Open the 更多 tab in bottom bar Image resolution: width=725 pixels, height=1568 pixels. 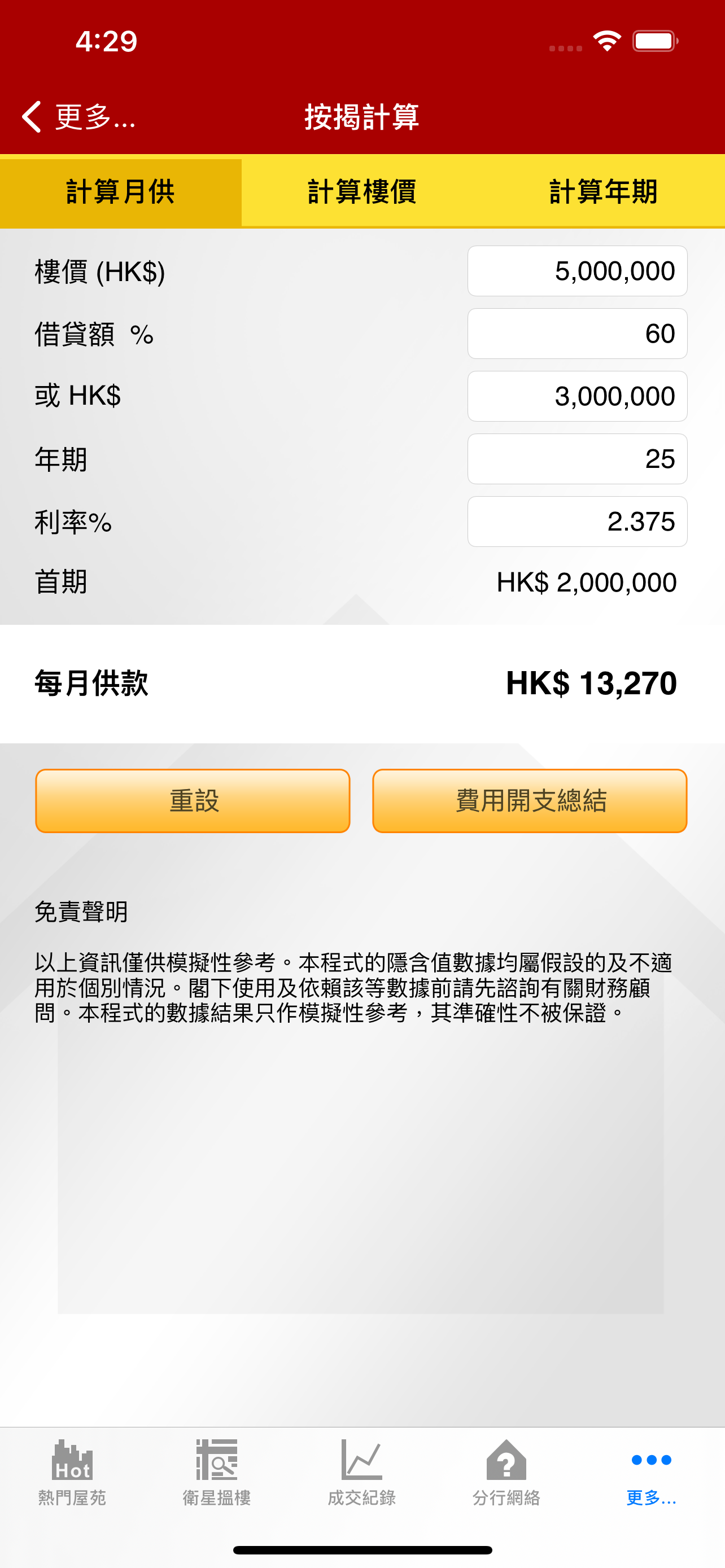pyautogui.click(x=652, y=1472)
